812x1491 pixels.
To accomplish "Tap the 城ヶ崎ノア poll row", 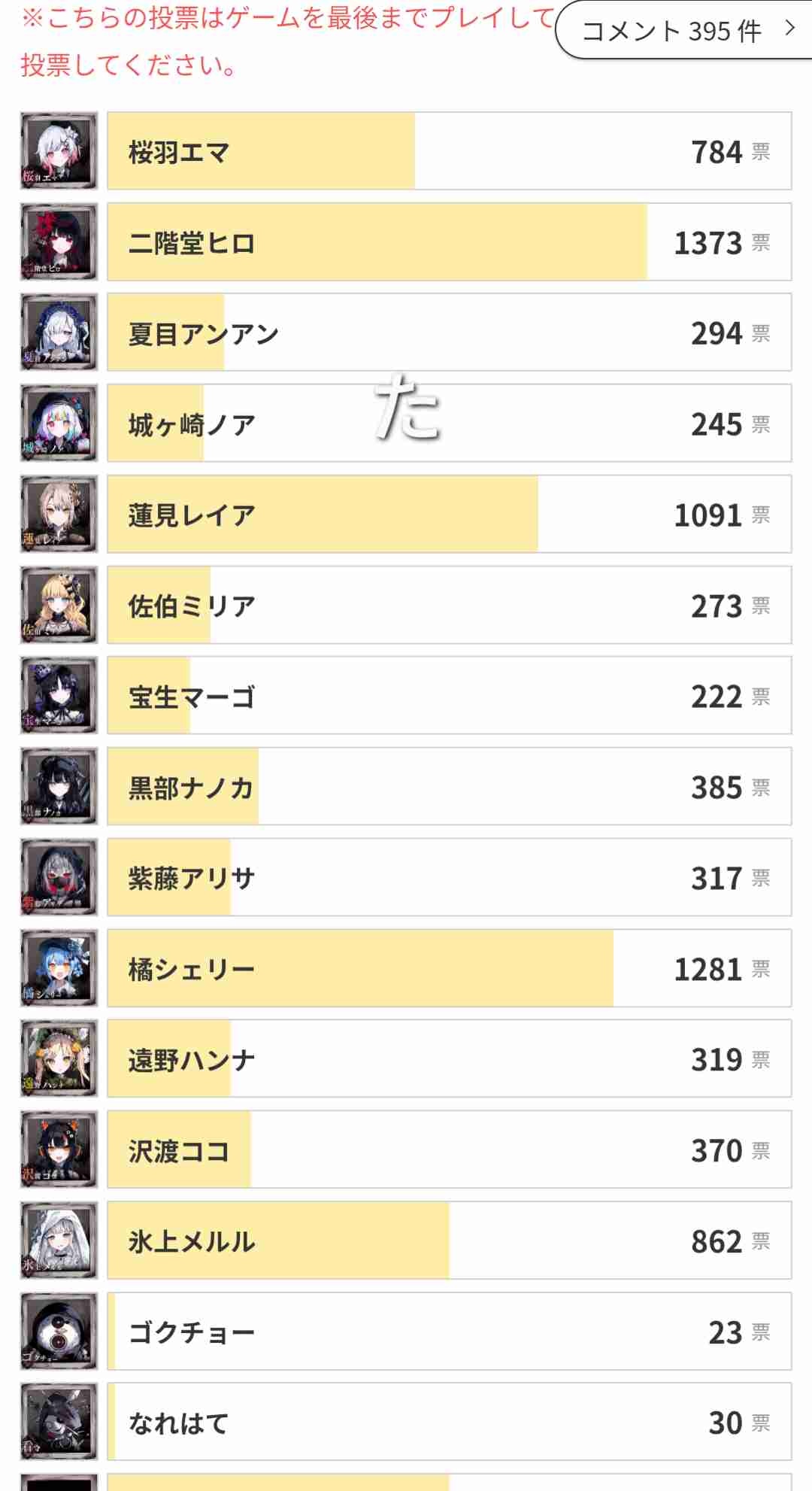I will [x=449, y=424].
